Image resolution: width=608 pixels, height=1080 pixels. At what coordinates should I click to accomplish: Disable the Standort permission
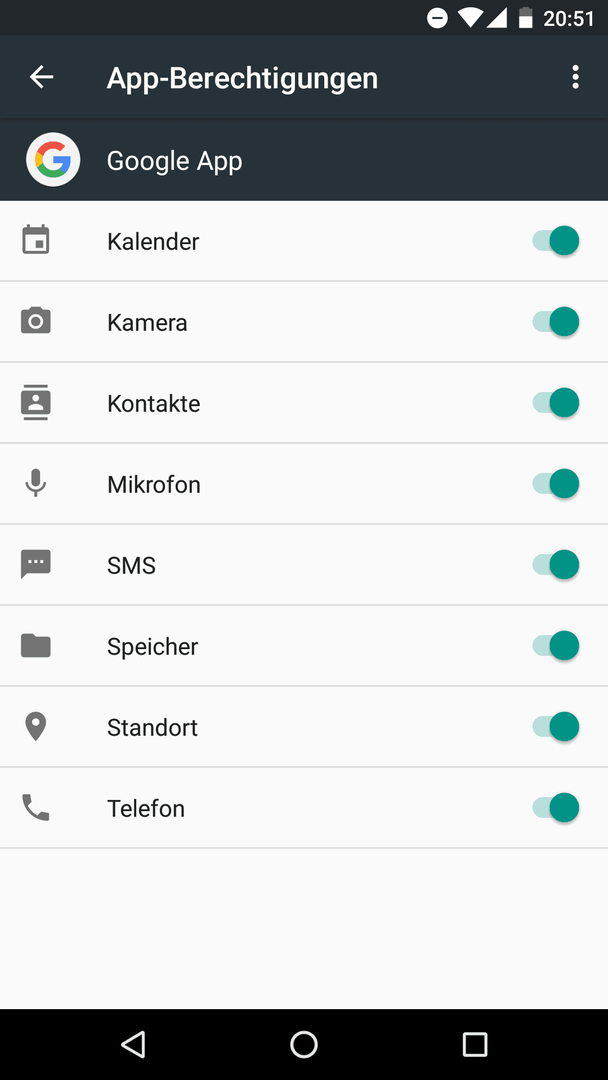click(555, 727)
